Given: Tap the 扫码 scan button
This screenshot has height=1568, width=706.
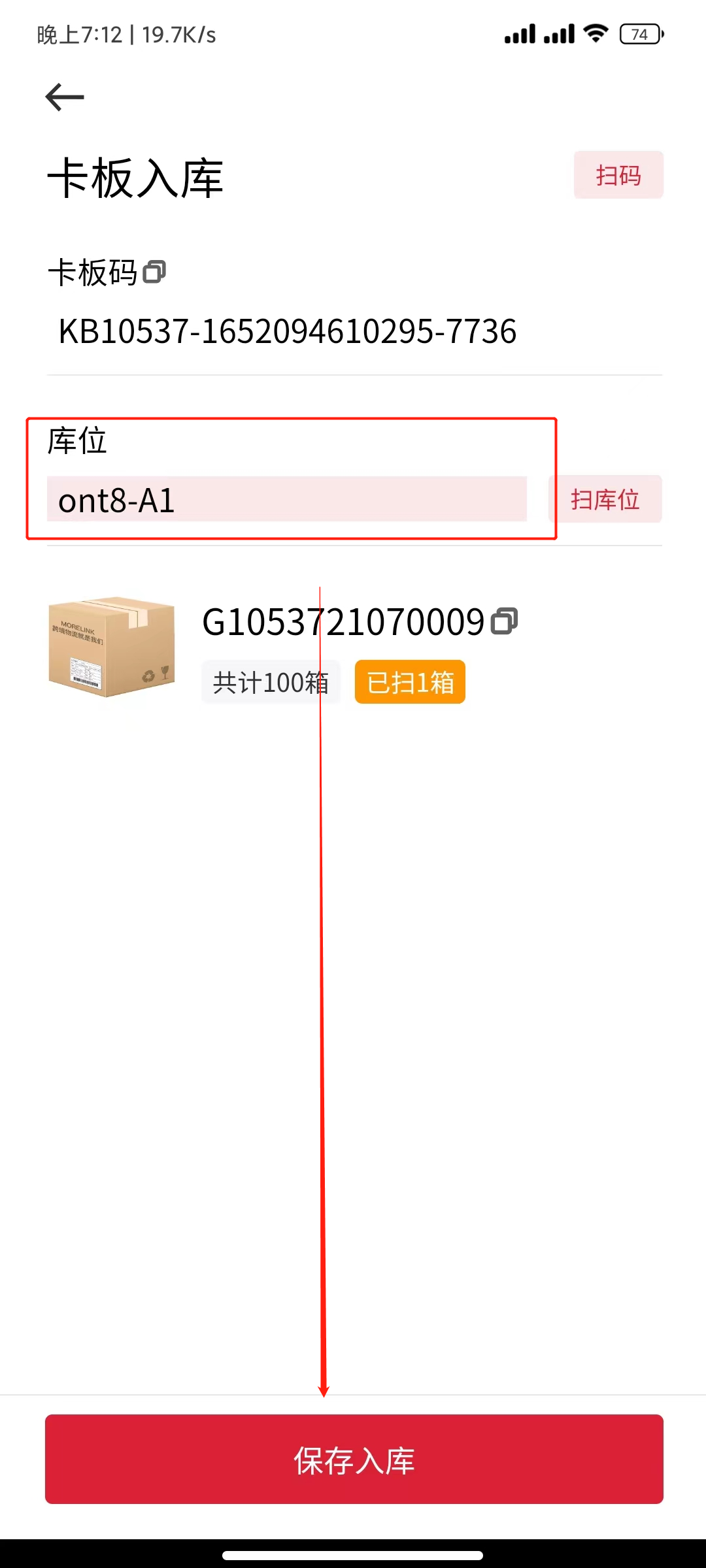Looking at the screenshot, I should click(x=618, y=175).
